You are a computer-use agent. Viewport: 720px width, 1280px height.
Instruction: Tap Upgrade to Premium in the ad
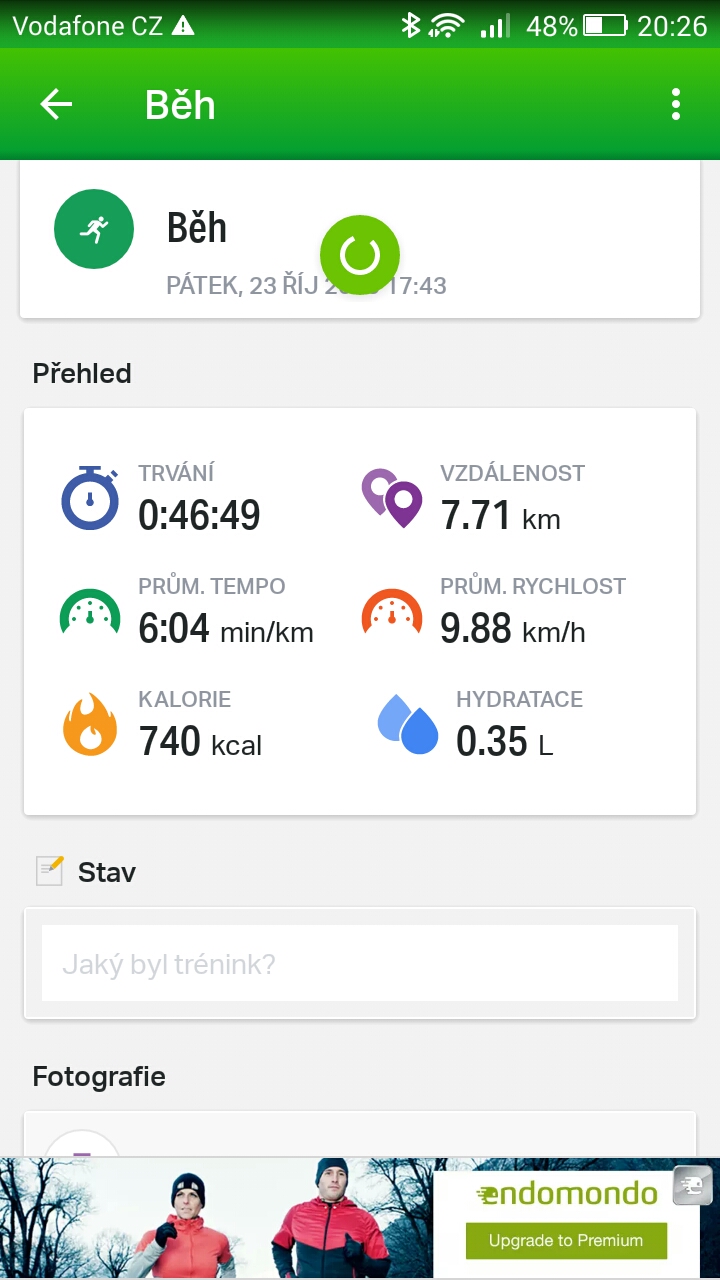coord(566,1241)
